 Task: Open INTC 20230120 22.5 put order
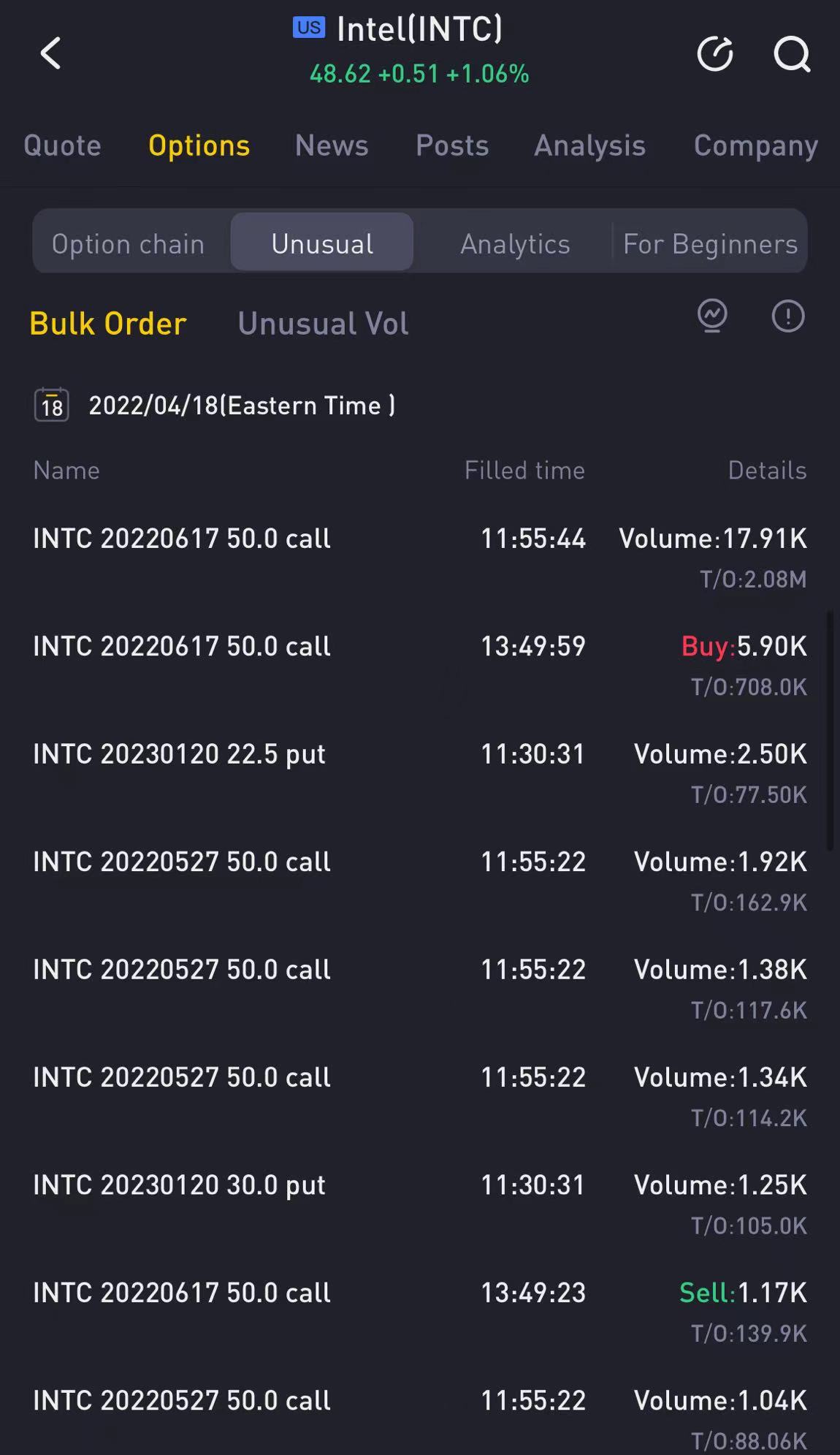coord(420,773)
